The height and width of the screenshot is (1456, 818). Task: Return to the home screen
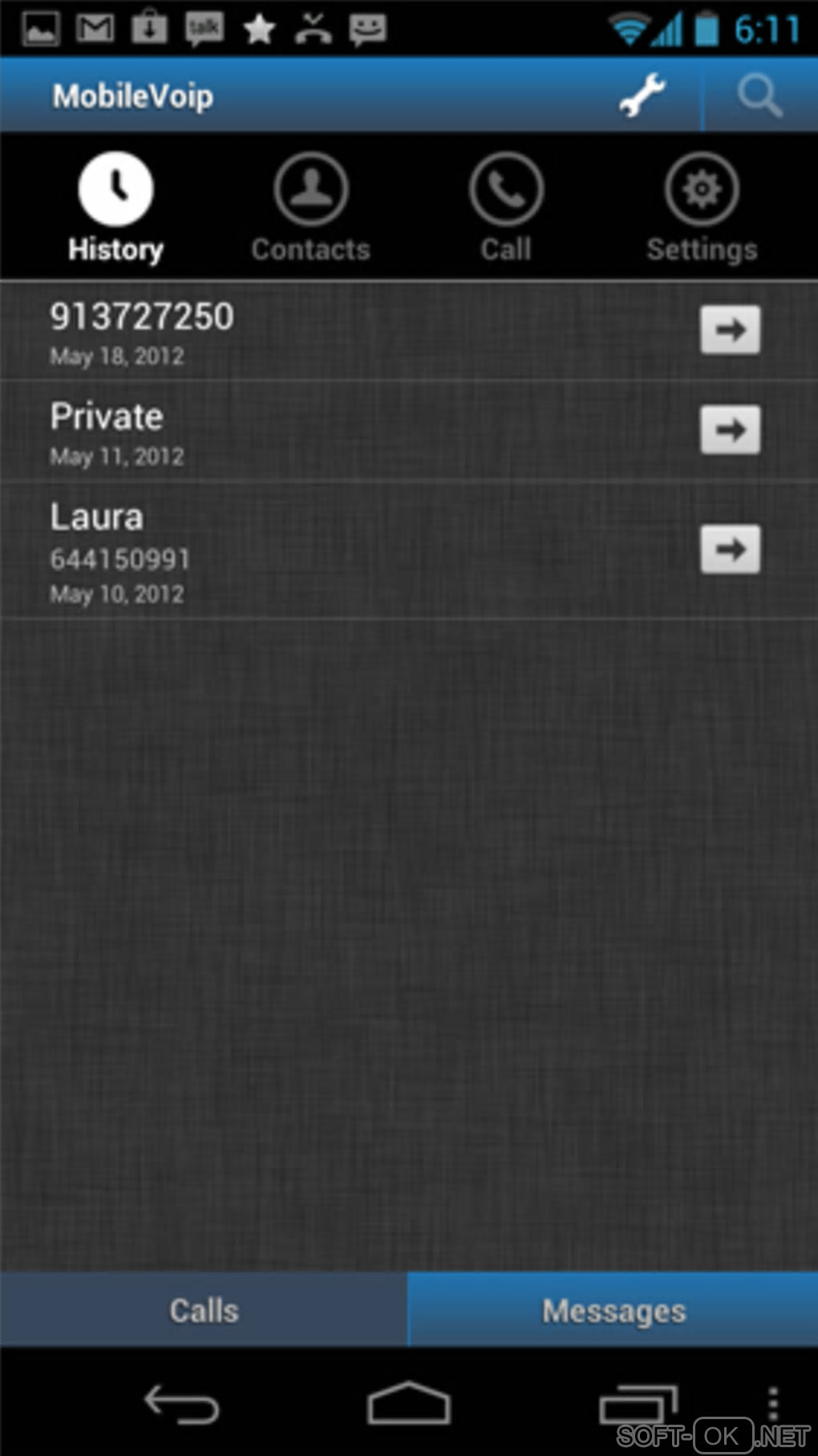pyautogui.click(x=408, y=1403)
